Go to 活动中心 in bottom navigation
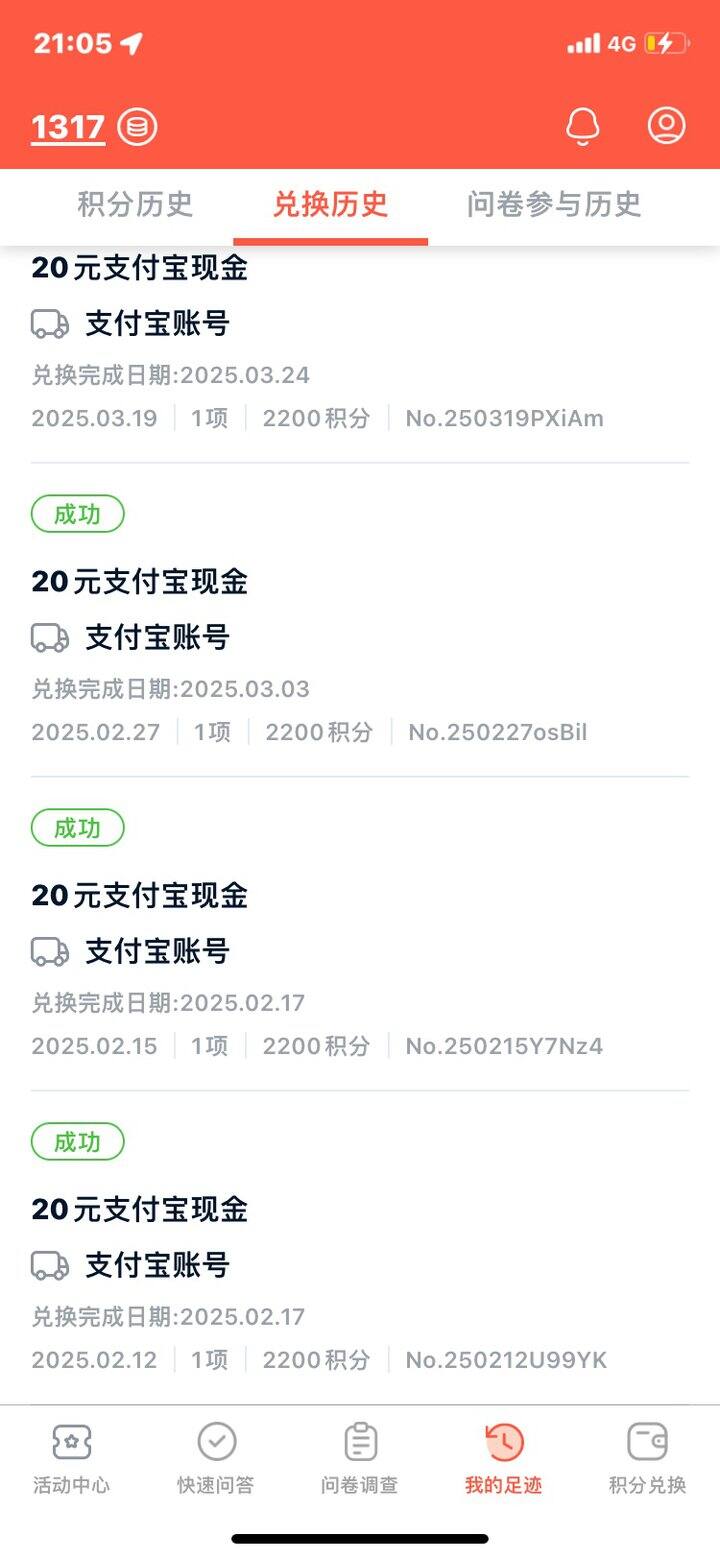The width and height of the screenshot is (720, 1559). pyautogui.click(x=72, y=1459)
